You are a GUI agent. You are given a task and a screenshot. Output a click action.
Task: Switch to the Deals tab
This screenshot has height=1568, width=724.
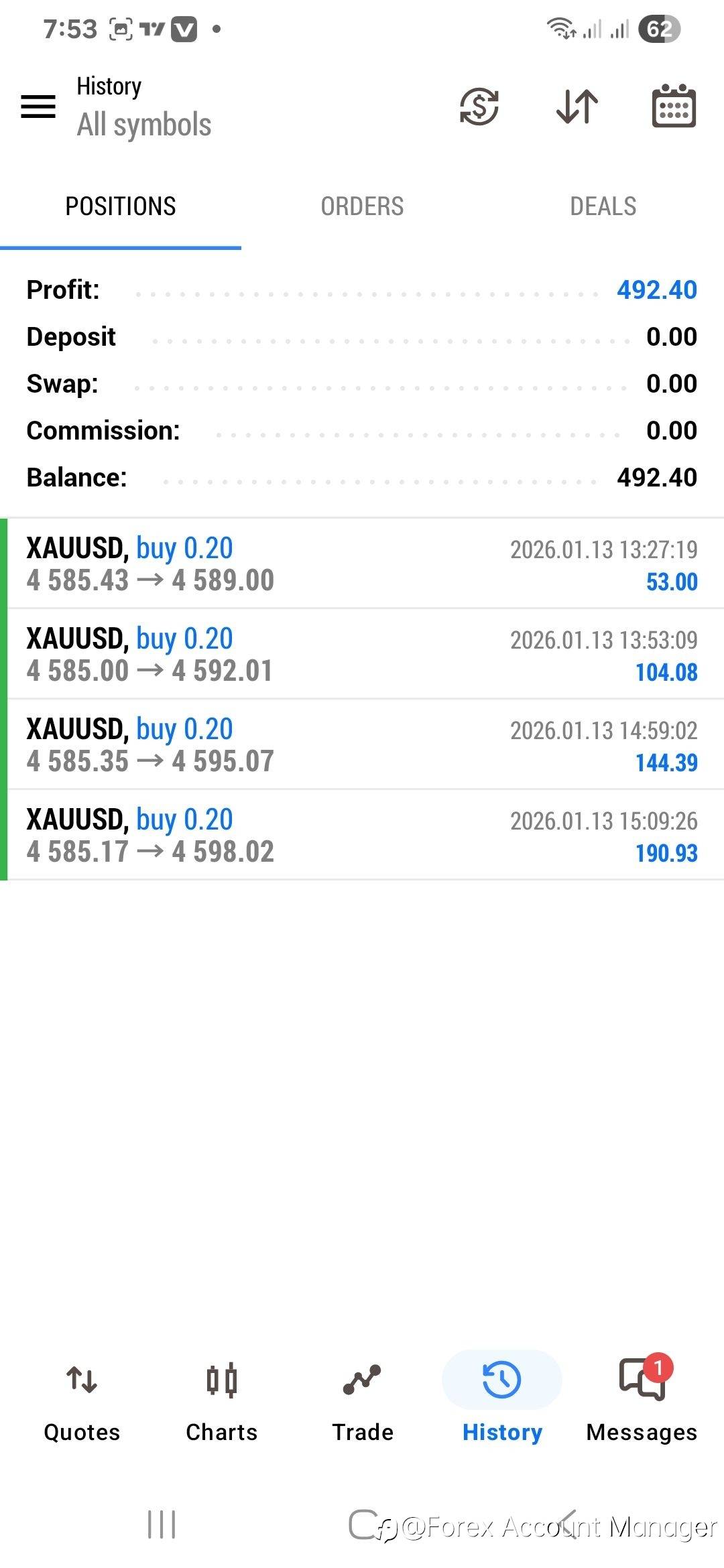pos(603,206)
